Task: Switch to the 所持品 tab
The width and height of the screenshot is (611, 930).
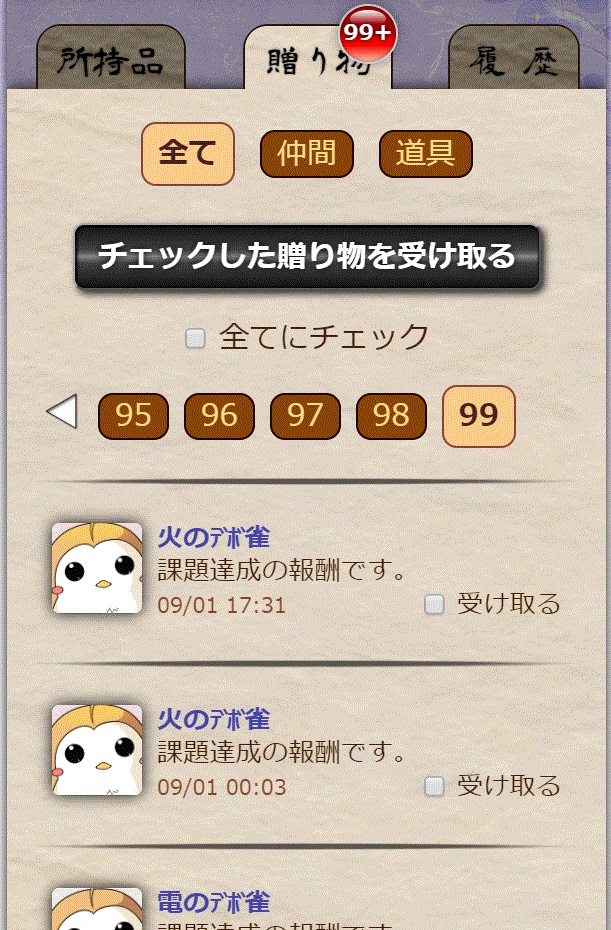Action: 110,61
